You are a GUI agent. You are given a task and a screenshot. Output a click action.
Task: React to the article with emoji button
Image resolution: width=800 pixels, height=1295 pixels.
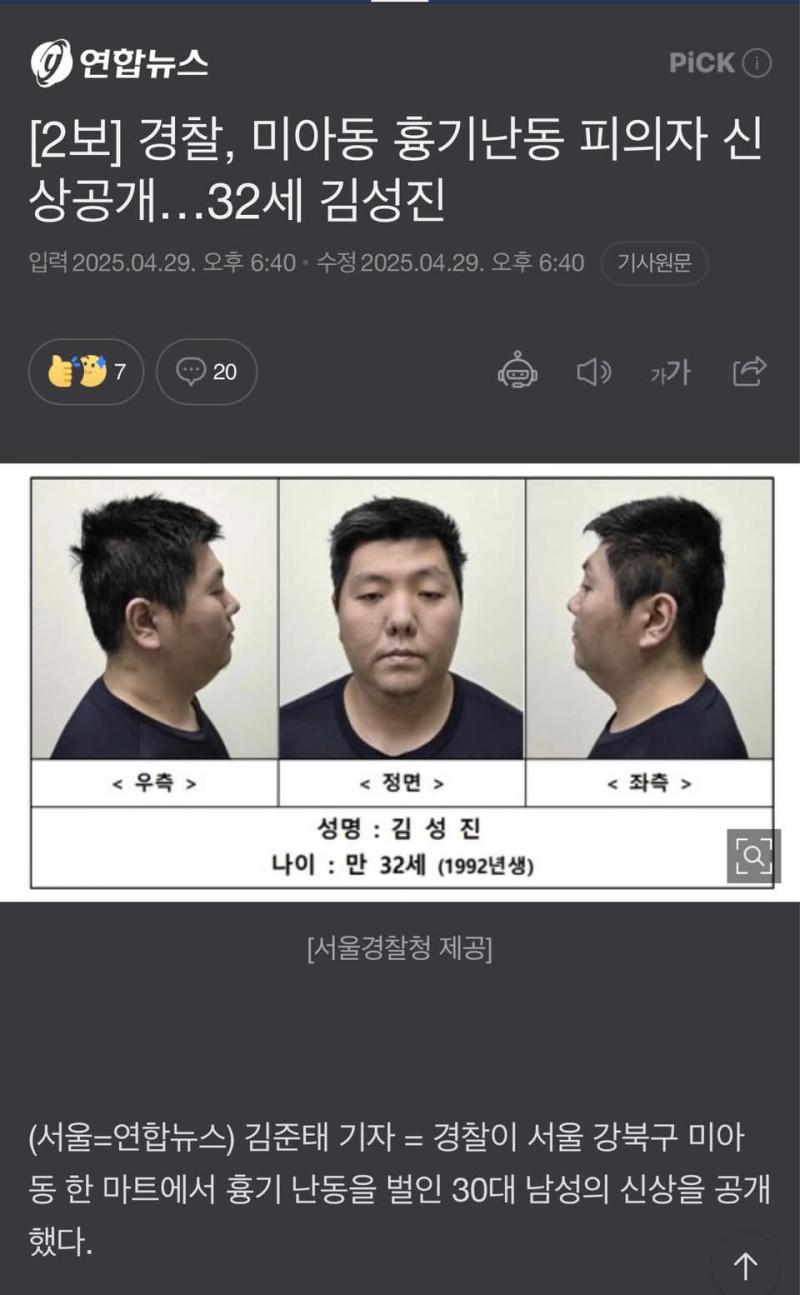[x=86, y=372]
